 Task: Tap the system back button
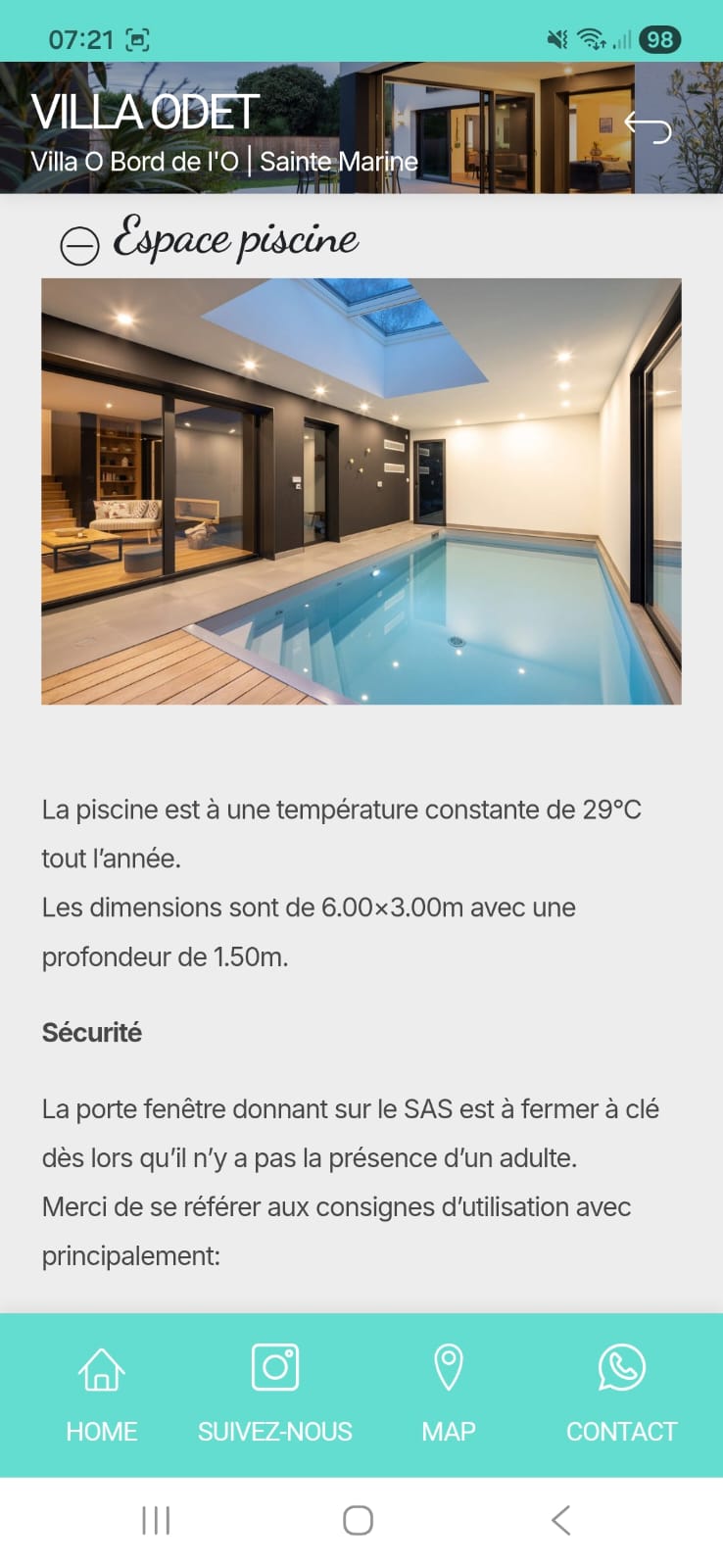pyautogui.click(x=560, y=1520)
